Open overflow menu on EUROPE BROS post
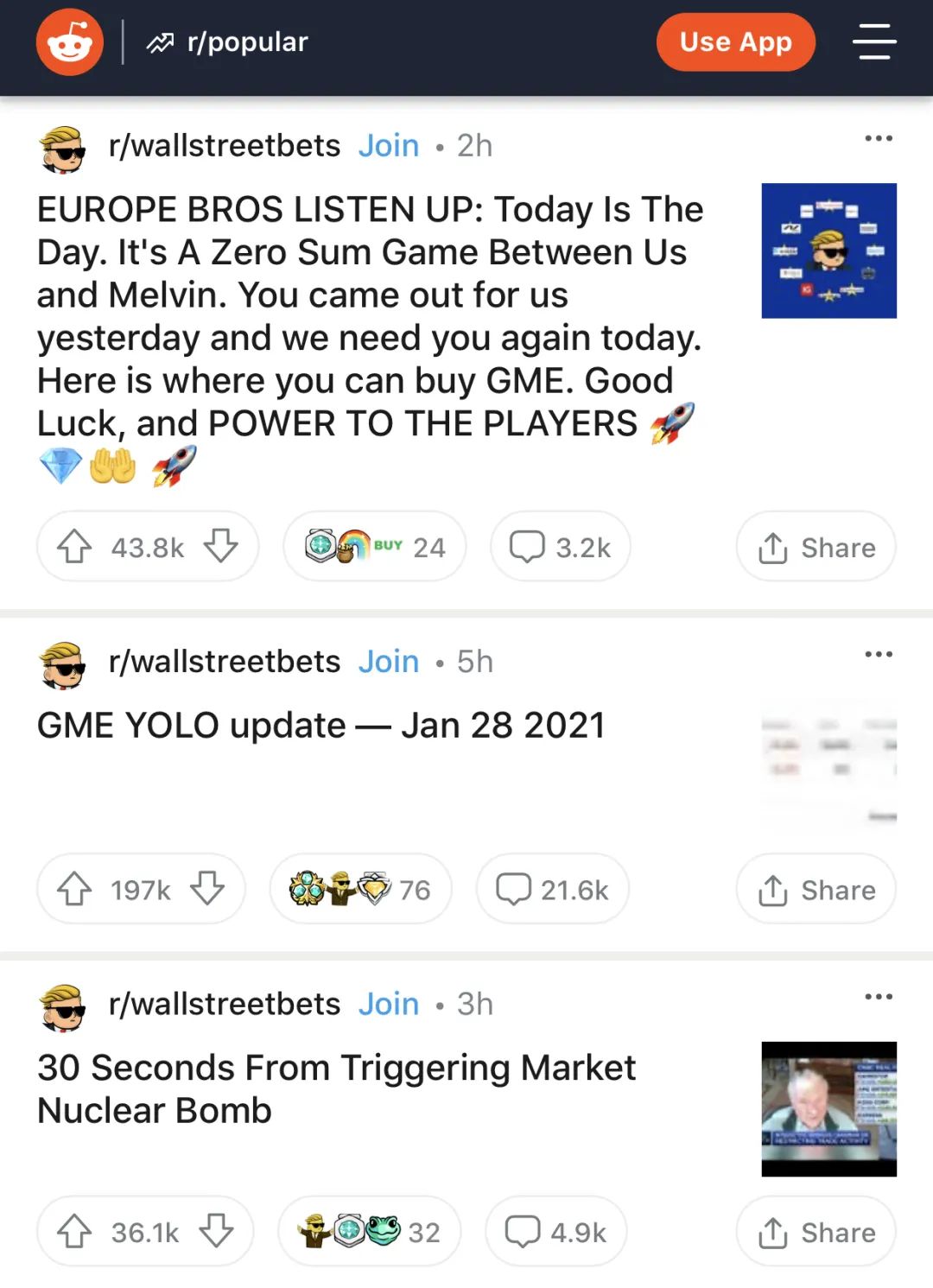Image resolution: width=933 pixels, height=1288 pixels. pos(878,138)
